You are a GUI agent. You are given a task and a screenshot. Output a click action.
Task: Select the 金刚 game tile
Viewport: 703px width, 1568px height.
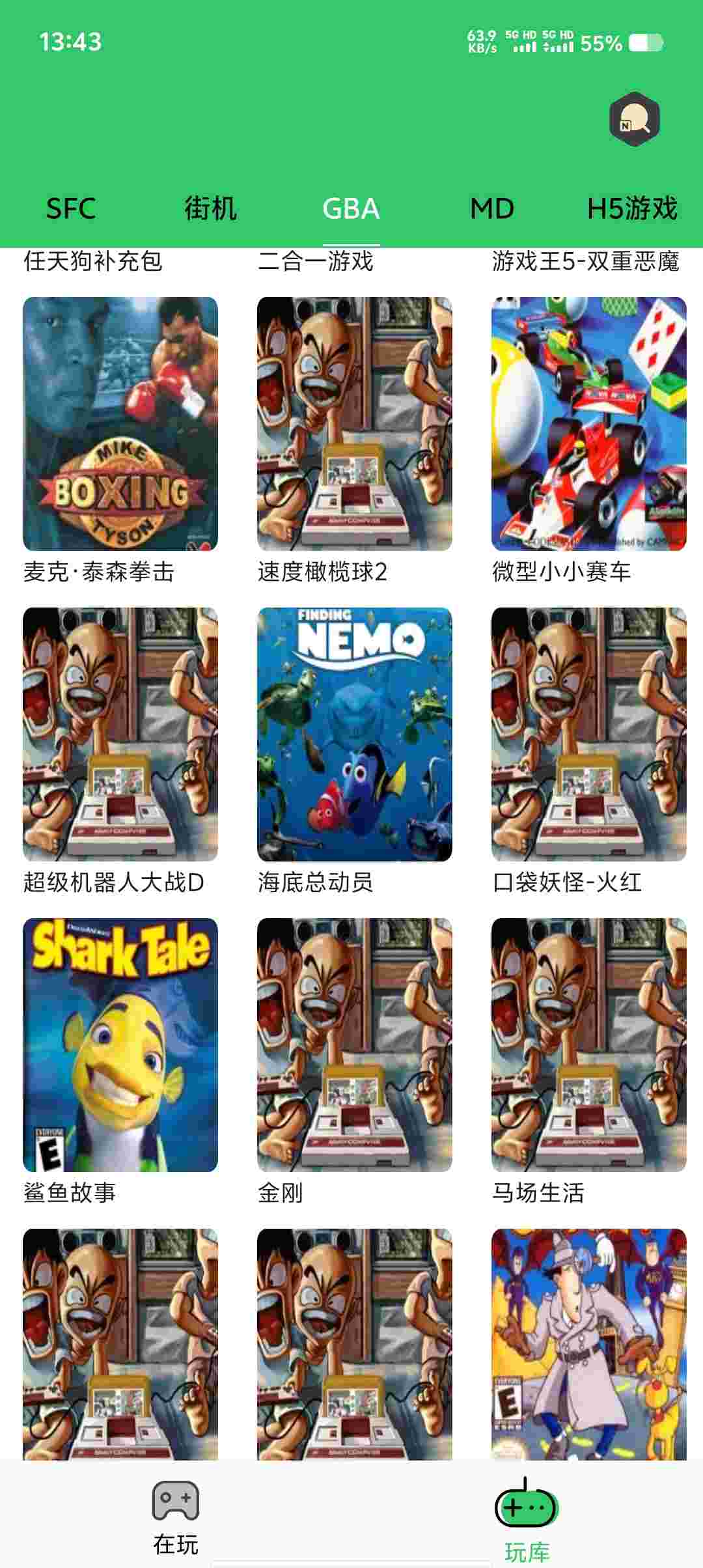355,1045
